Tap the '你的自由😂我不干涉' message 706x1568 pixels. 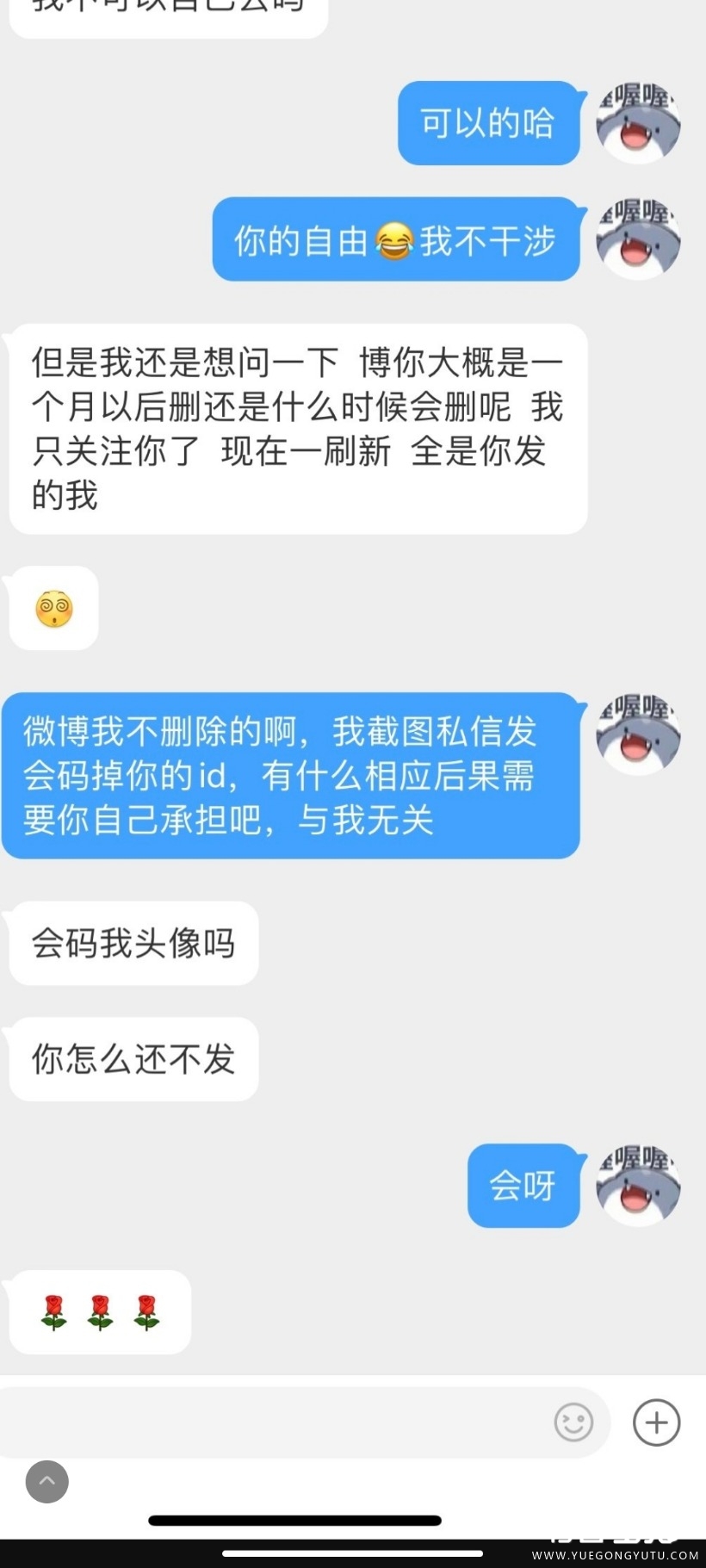tap(396, 240)
